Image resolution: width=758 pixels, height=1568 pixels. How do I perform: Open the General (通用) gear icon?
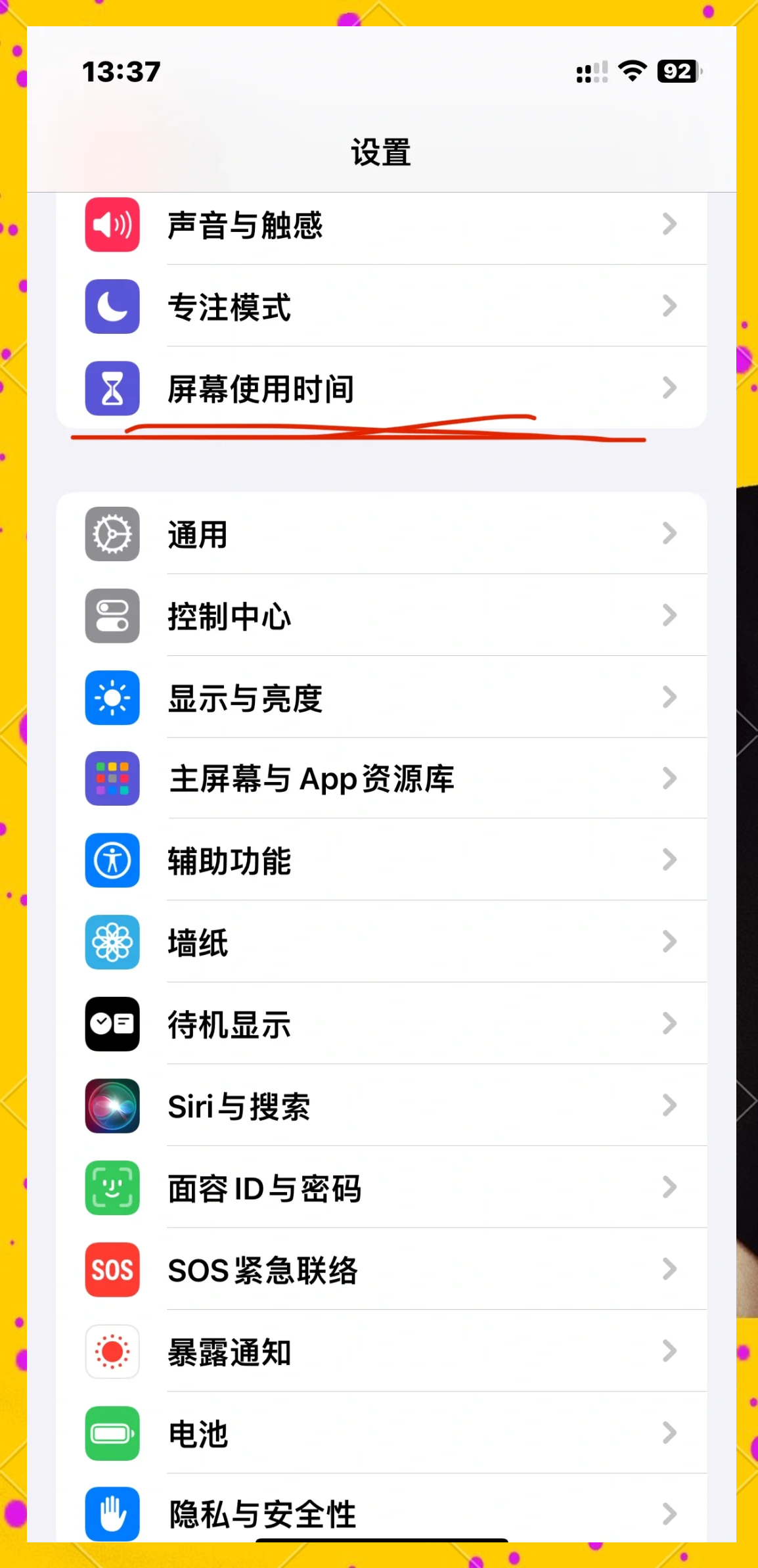tap(112, 534)
